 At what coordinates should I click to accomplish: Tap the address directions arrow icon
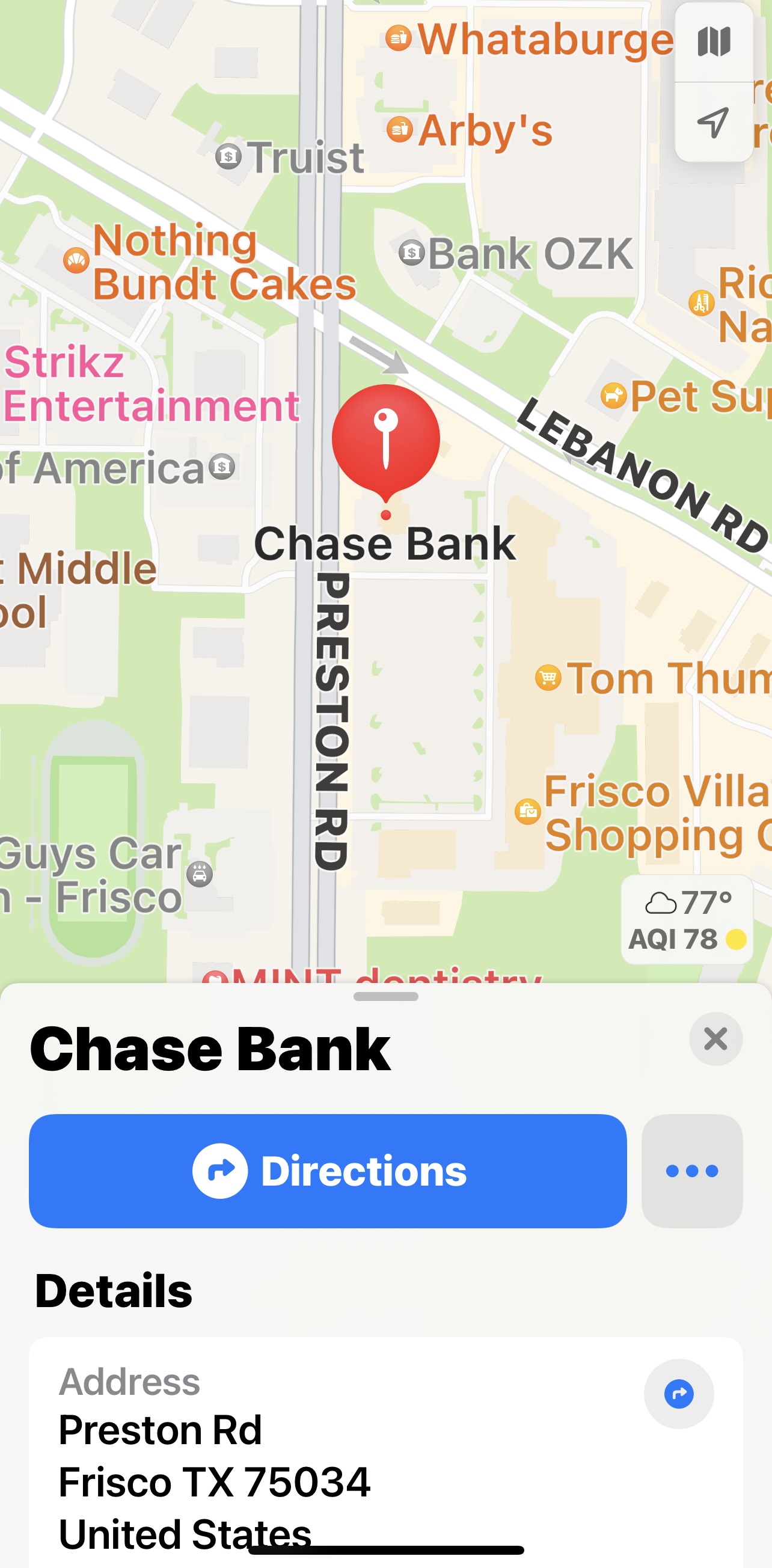point(678,1393)
